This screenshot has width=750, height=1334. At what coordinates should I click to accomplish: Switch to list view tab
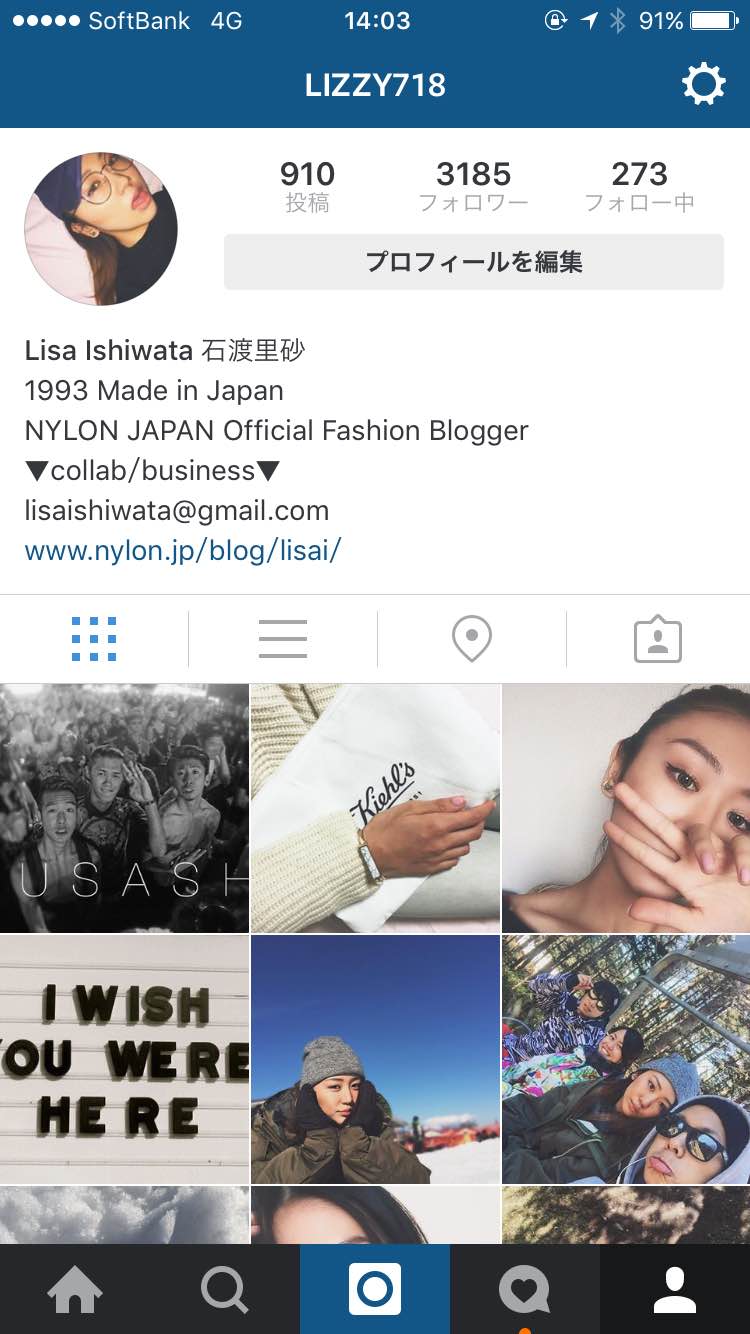pyautogui.click(x=283, y=638)
